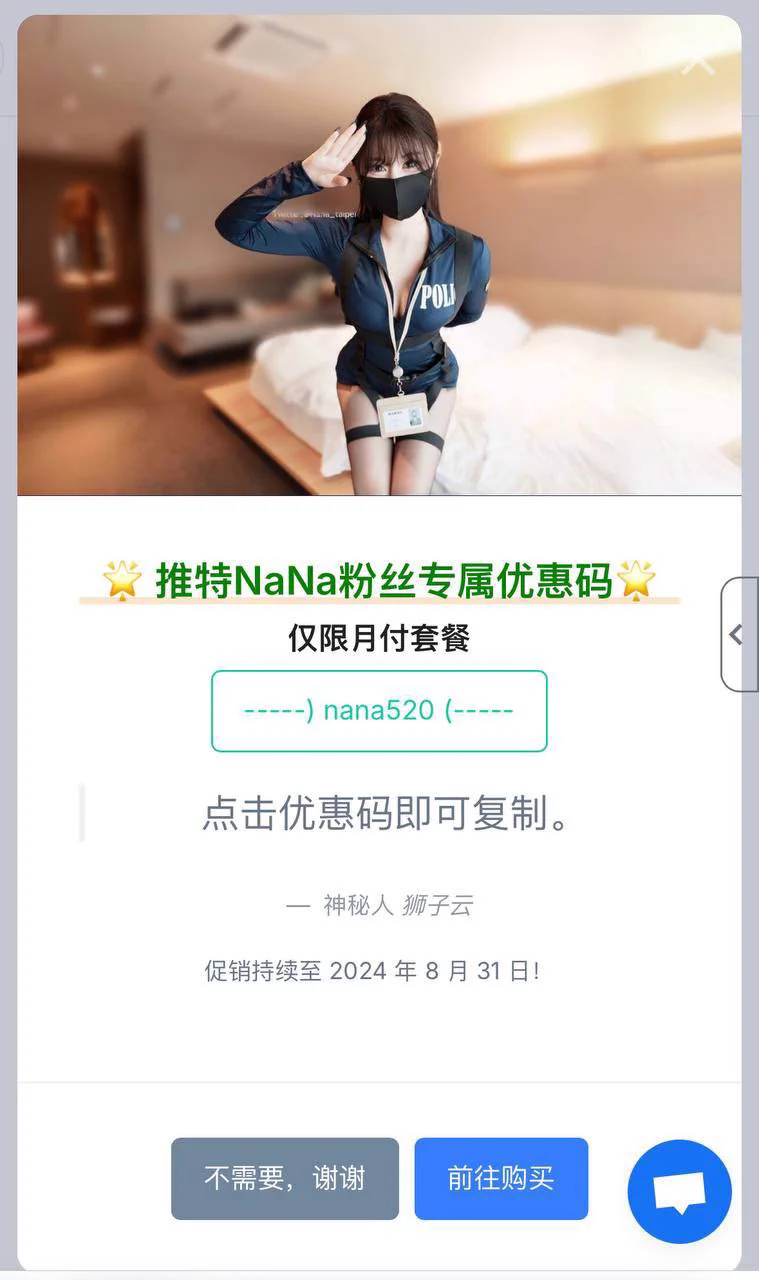Go to purchase via 前往购买

click(x=501, y=1178)
